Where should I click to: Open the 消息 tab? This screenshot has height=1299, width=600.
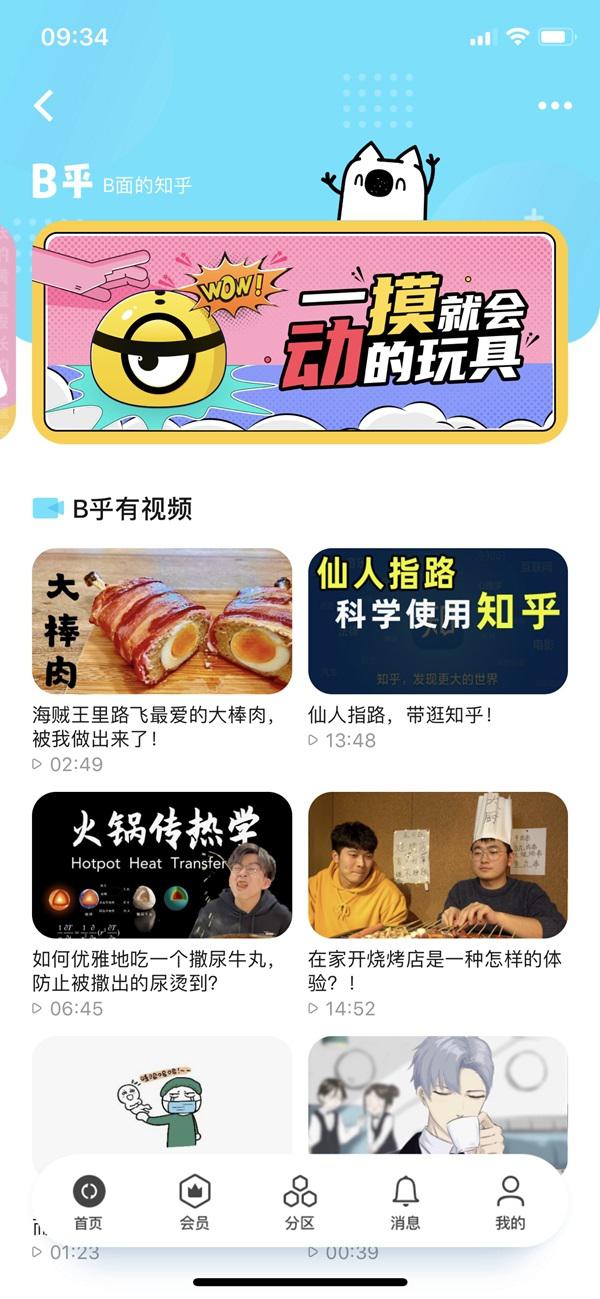click(x=405, y=1201)
